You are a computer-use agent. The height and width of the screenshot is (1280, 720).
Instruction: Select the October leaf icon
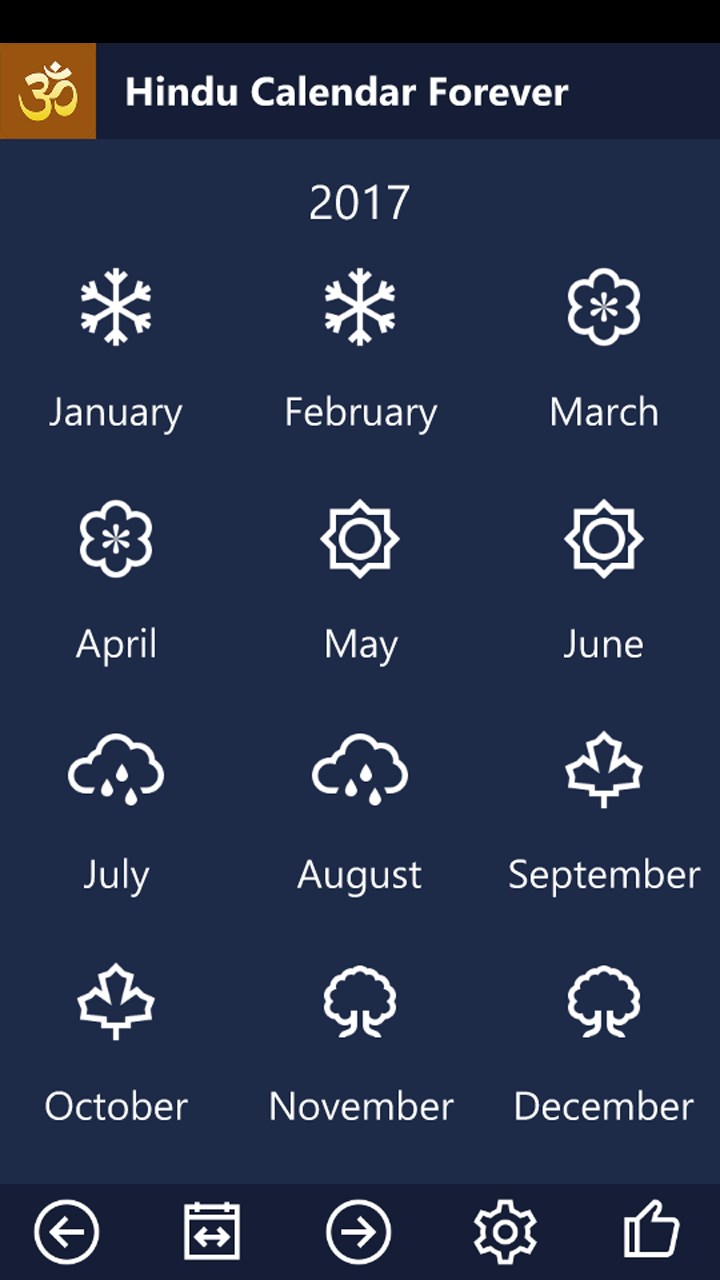click(x=116, y=1002)
